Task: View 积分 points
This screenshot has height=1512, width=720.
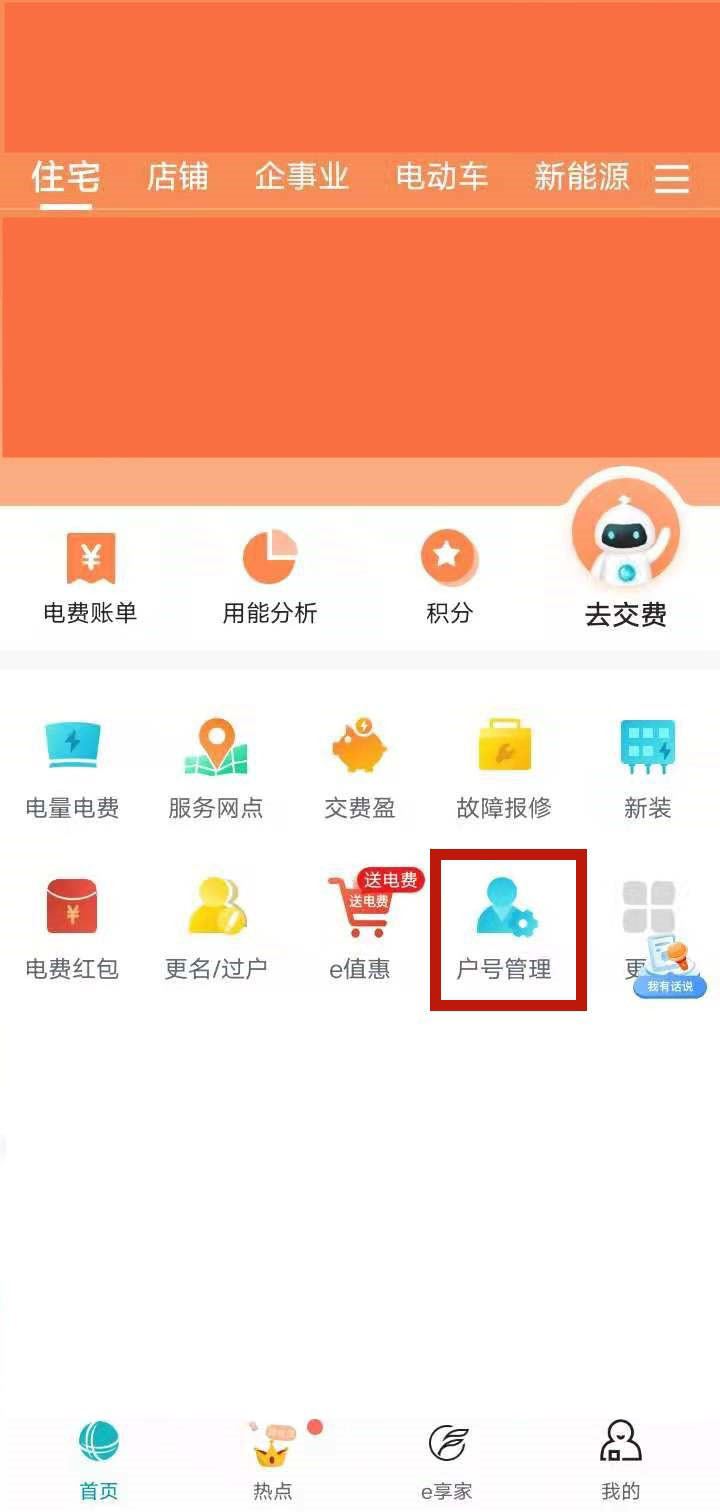Action: [448, 578]
